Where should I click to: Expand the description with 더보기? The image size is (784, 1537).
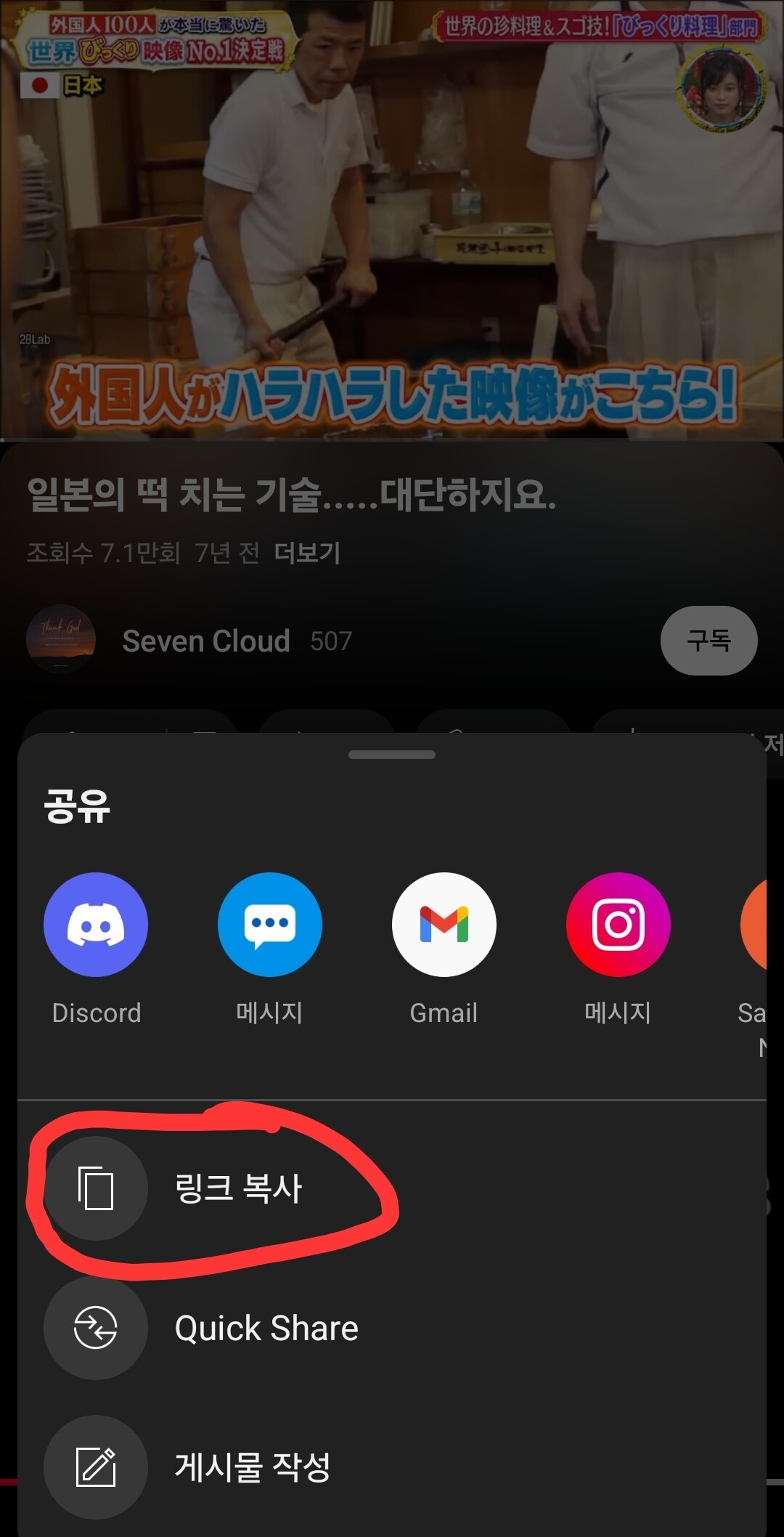click(x=307, y=553)
